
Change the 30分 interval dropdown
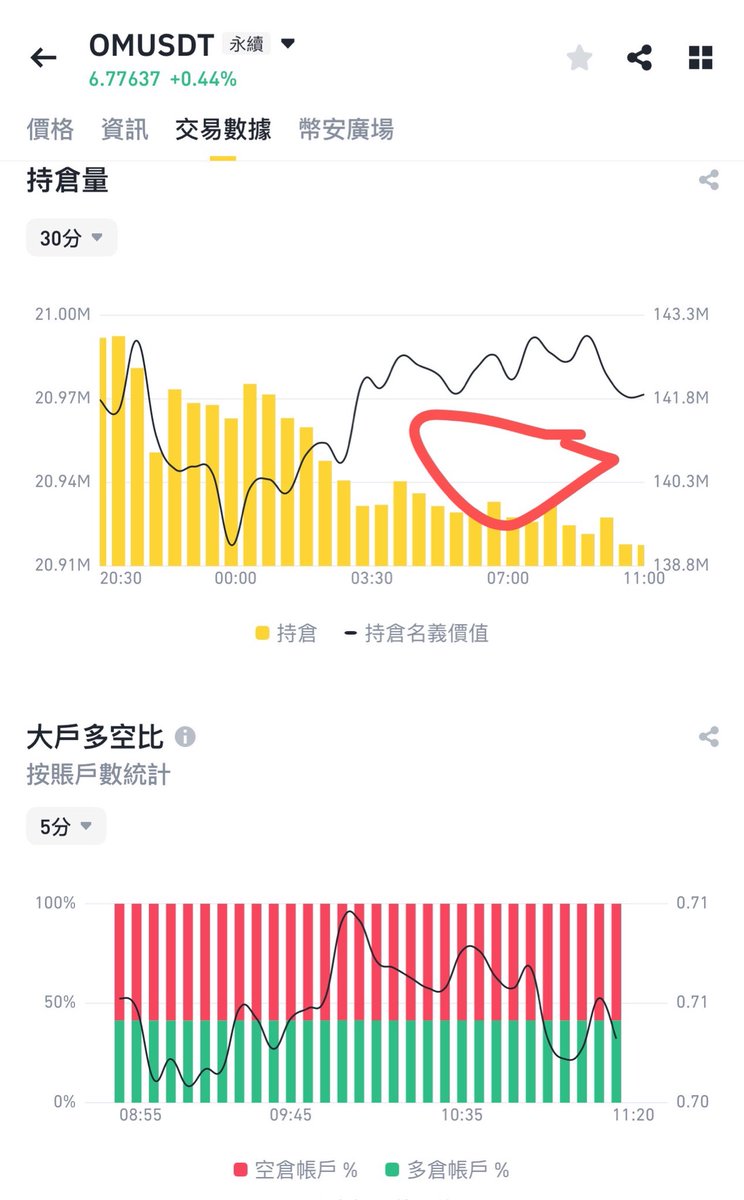[71, 238]
